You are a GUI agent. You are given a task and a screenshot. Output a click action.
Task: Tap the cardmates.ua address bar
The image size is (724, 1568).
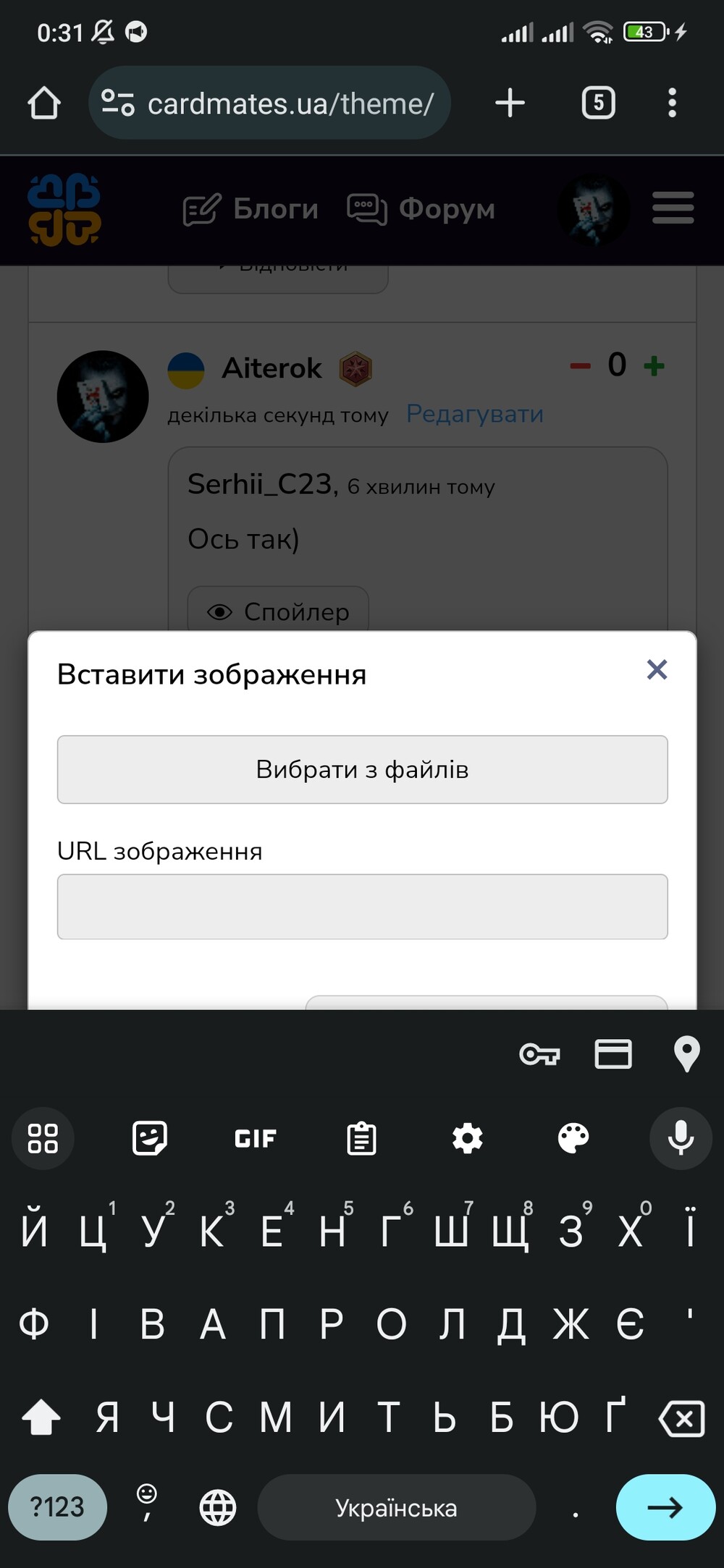[x=269, y=103]
